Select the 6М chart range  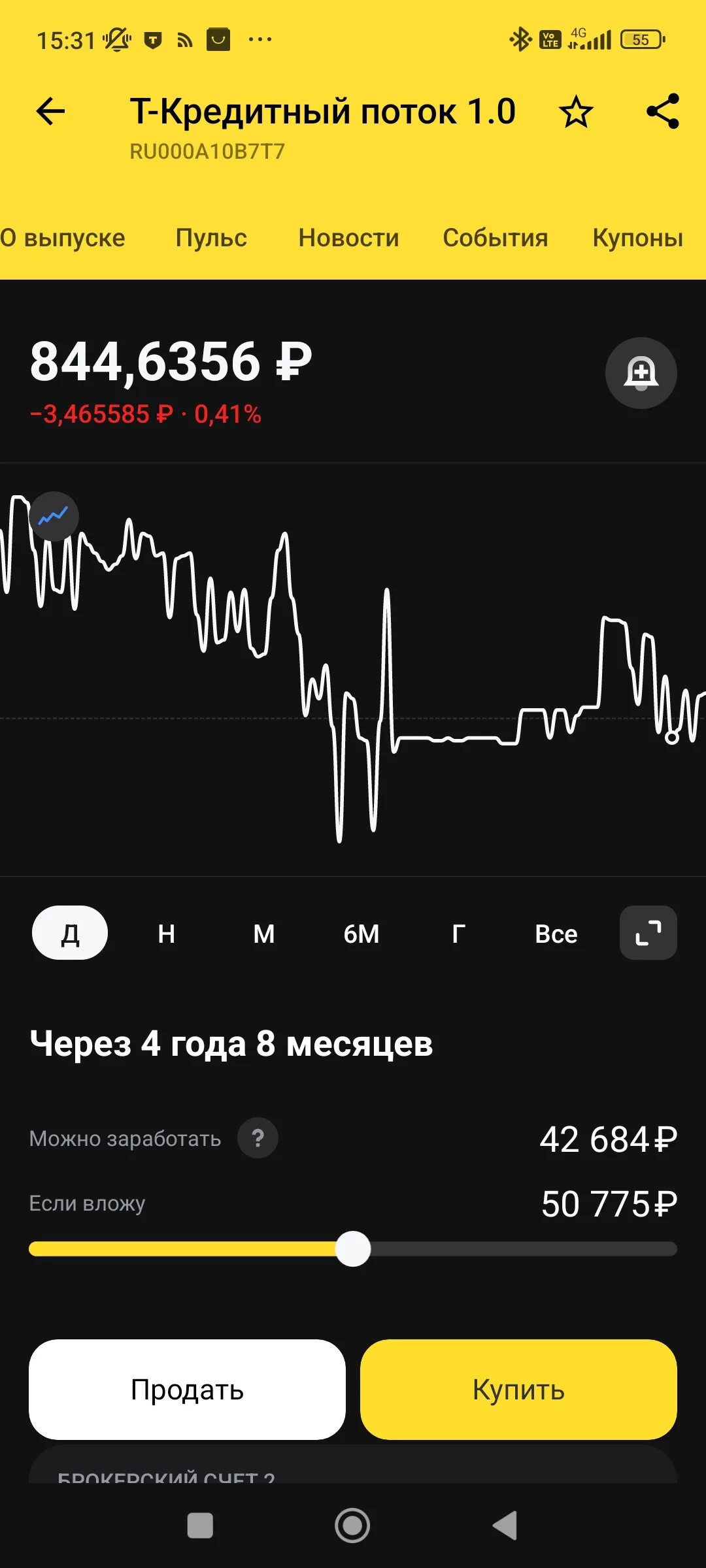pyautogui.click(x=361, y=933)
